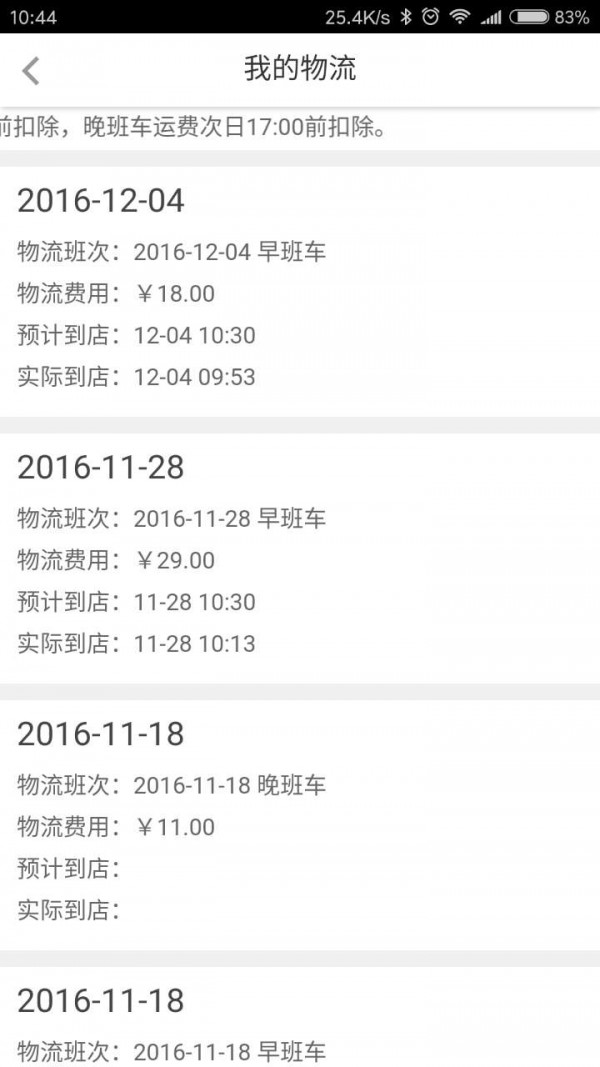Go back from 我的物流 page

click(31, 70)
